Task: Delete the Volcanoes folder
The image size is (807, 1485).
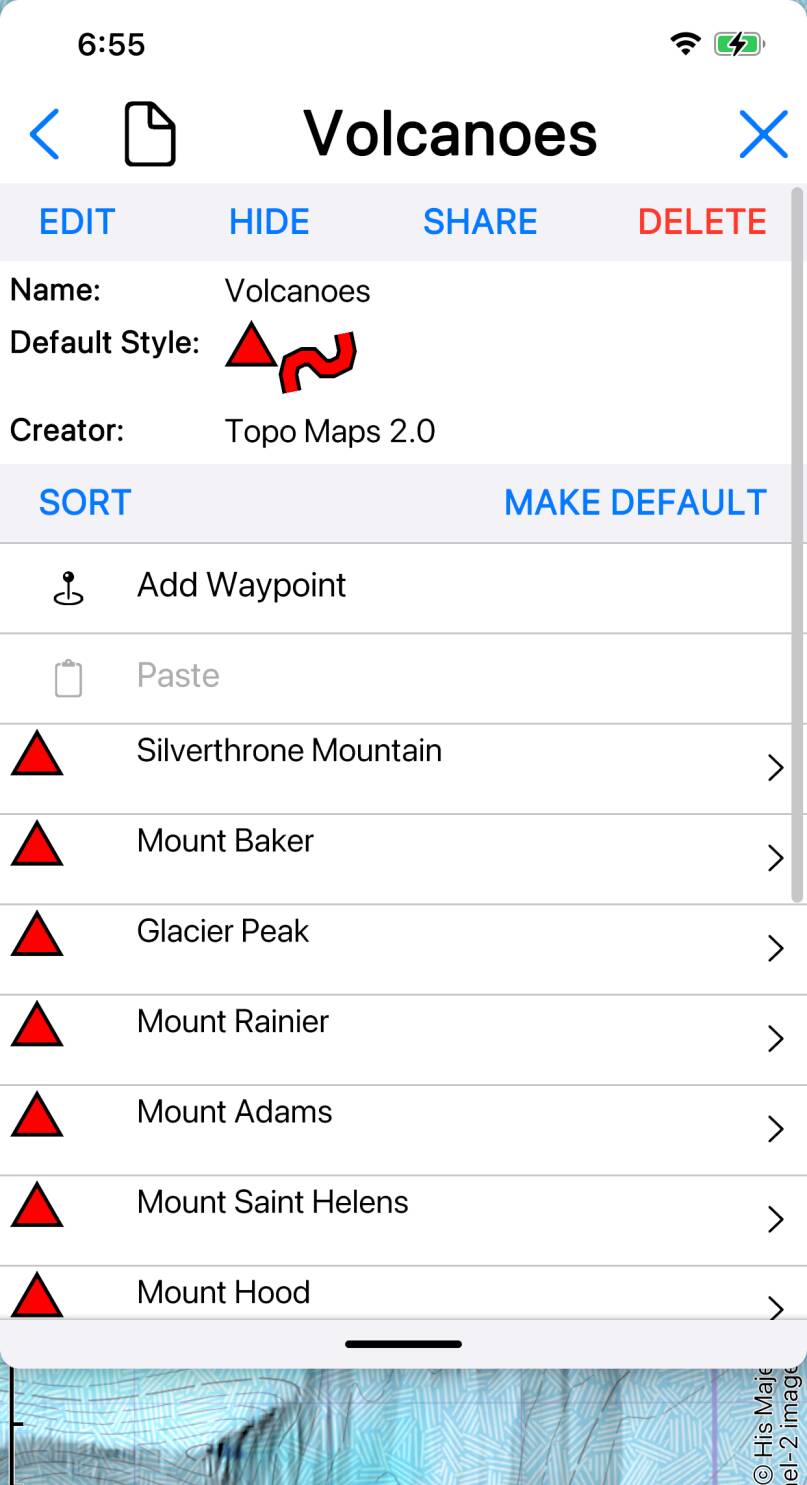Action: click(702, 221)
